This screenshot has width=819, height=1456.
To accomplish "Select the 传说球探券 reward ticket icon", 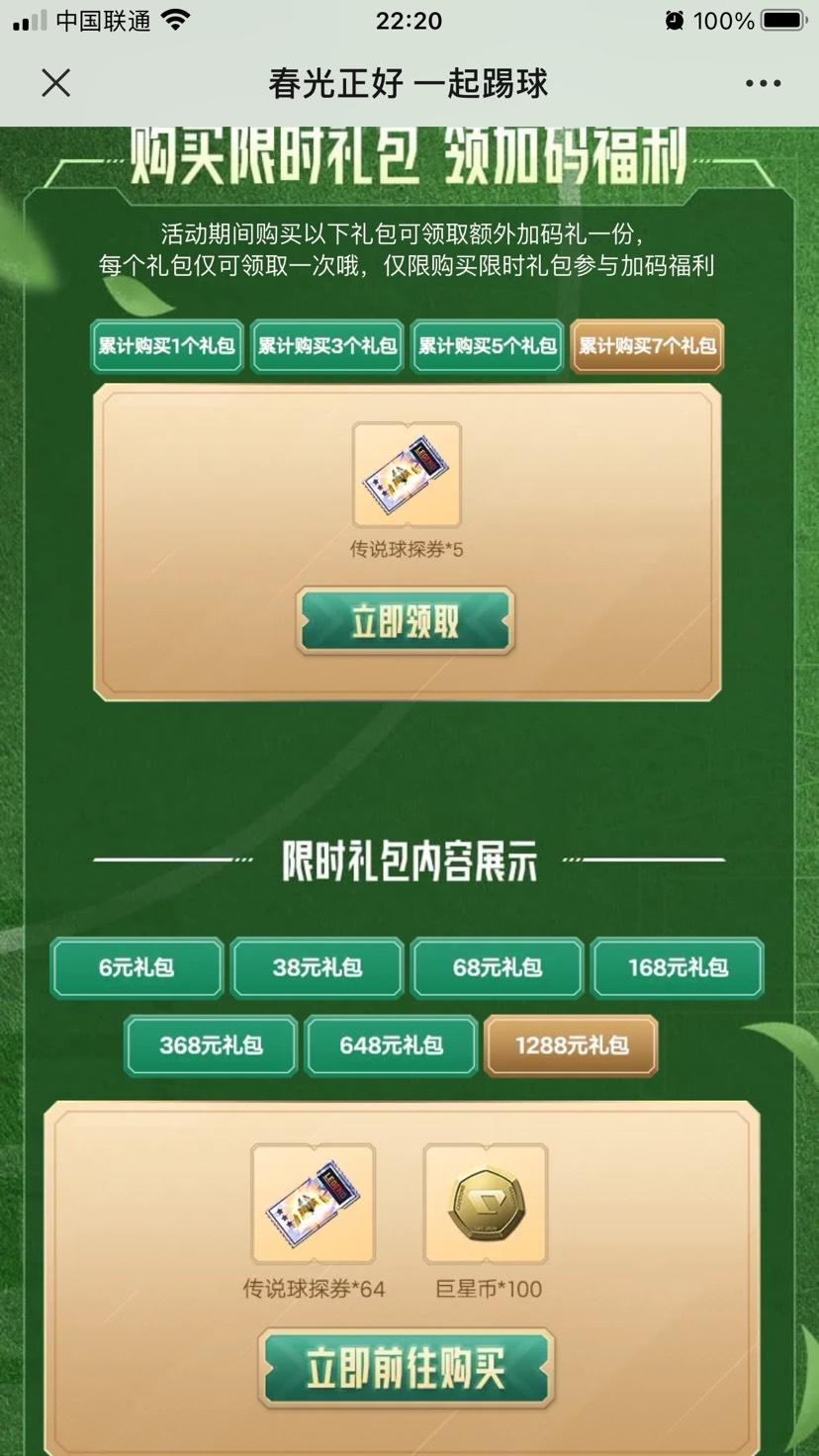I will pos(313,1203).
